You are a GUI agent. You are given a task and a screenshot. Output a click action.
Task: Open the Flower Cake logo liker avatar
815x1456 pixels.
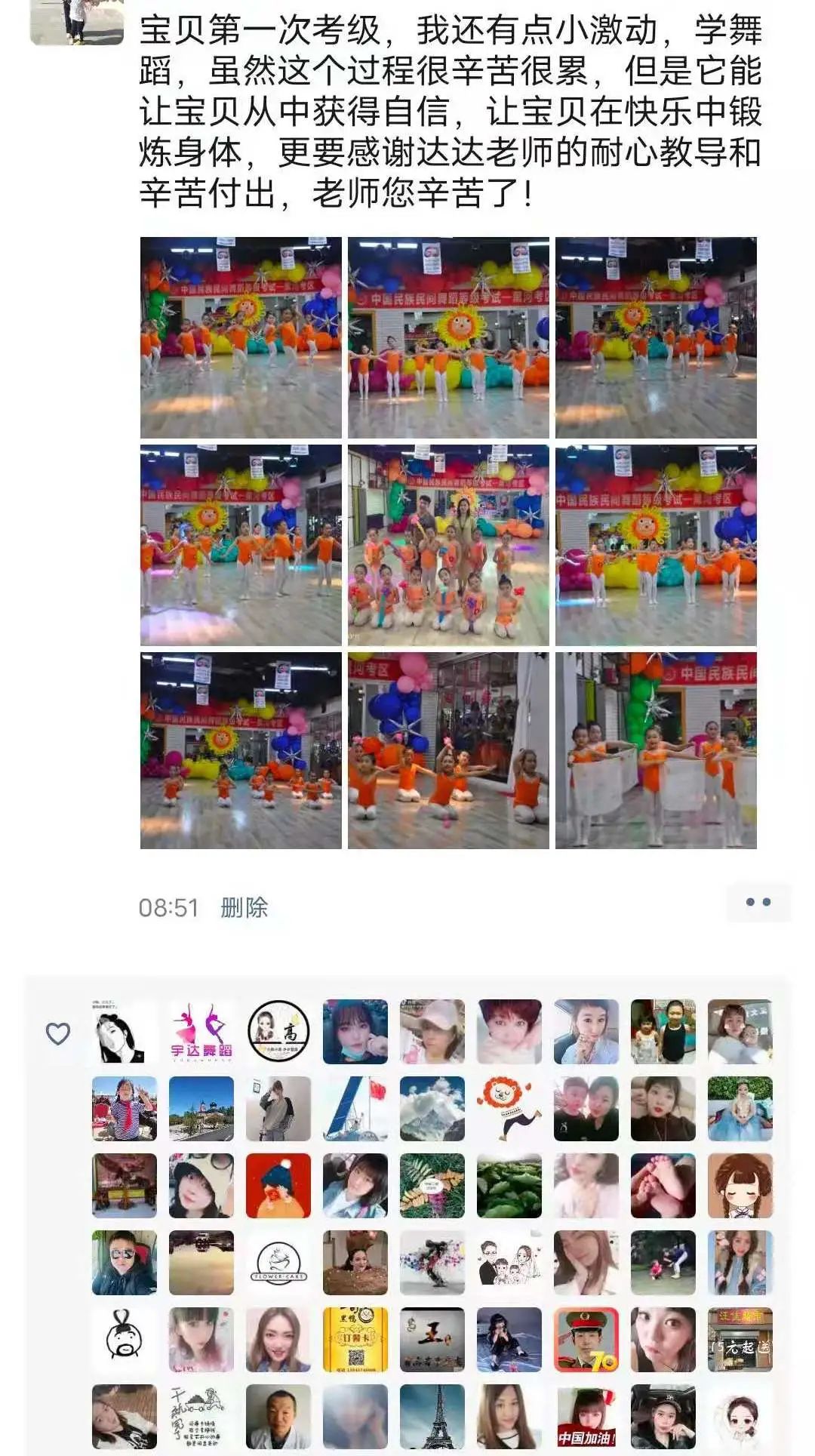[x=278, y=1263]
